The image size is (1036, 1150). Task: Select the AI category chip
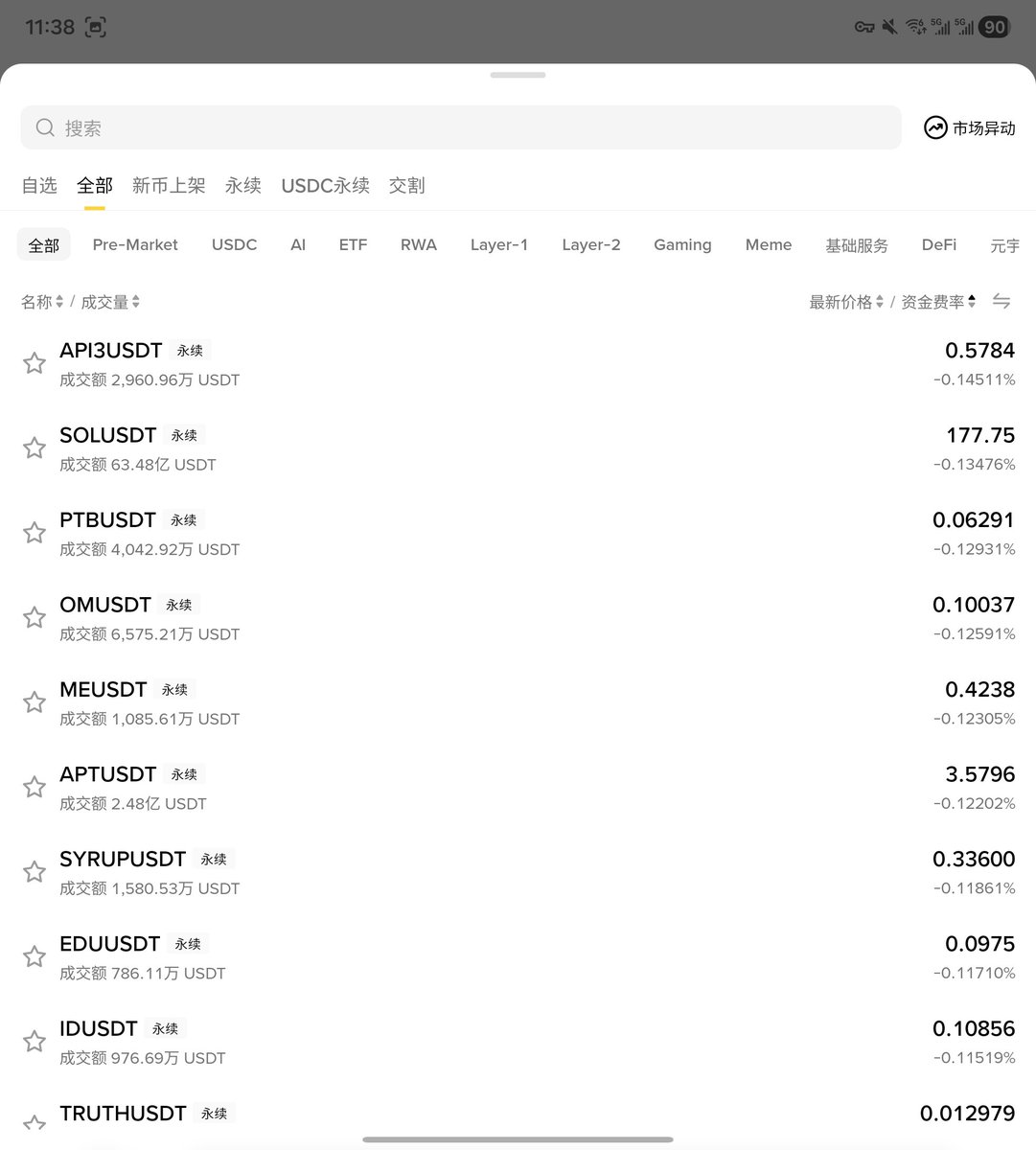point(298,245)
